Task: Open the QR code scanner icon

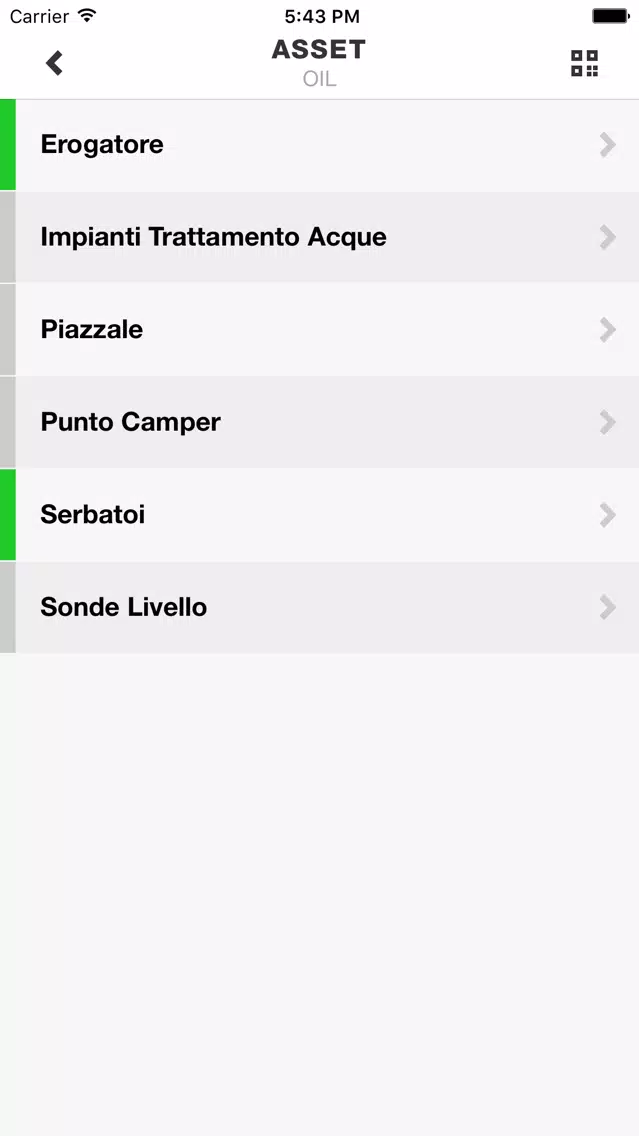Action: coord(584,63)
